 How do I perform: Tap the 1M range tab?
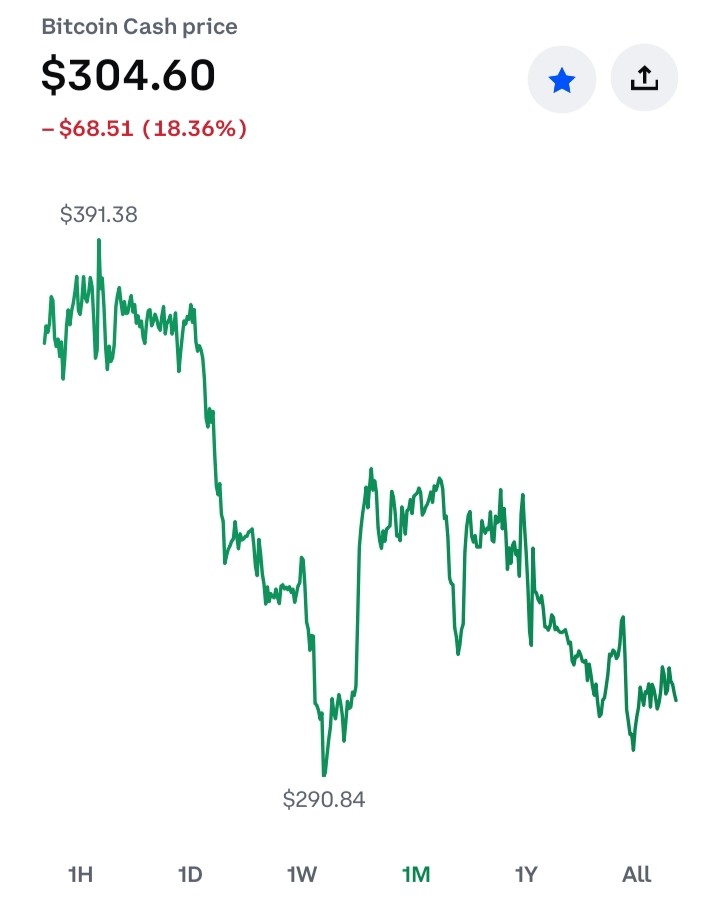click(416, 874)
